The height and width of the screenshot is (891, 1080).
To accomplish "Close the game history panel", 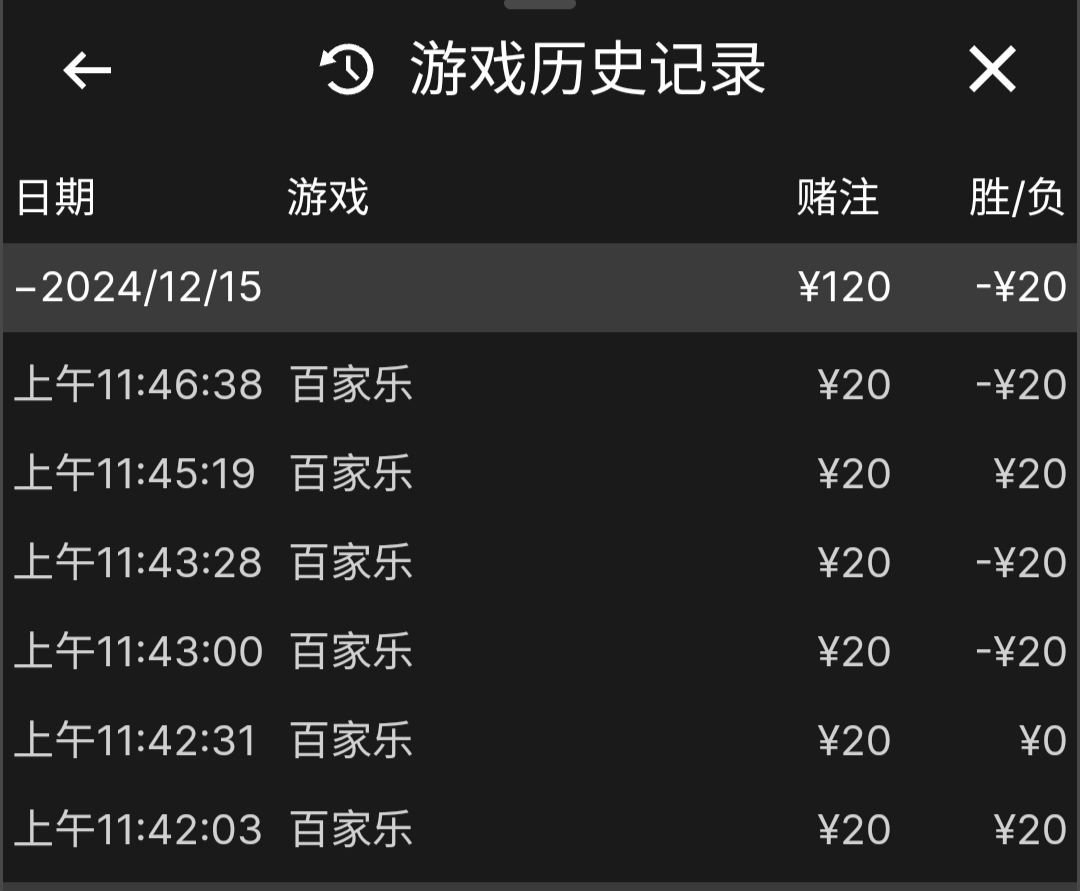I will (992, 70).
